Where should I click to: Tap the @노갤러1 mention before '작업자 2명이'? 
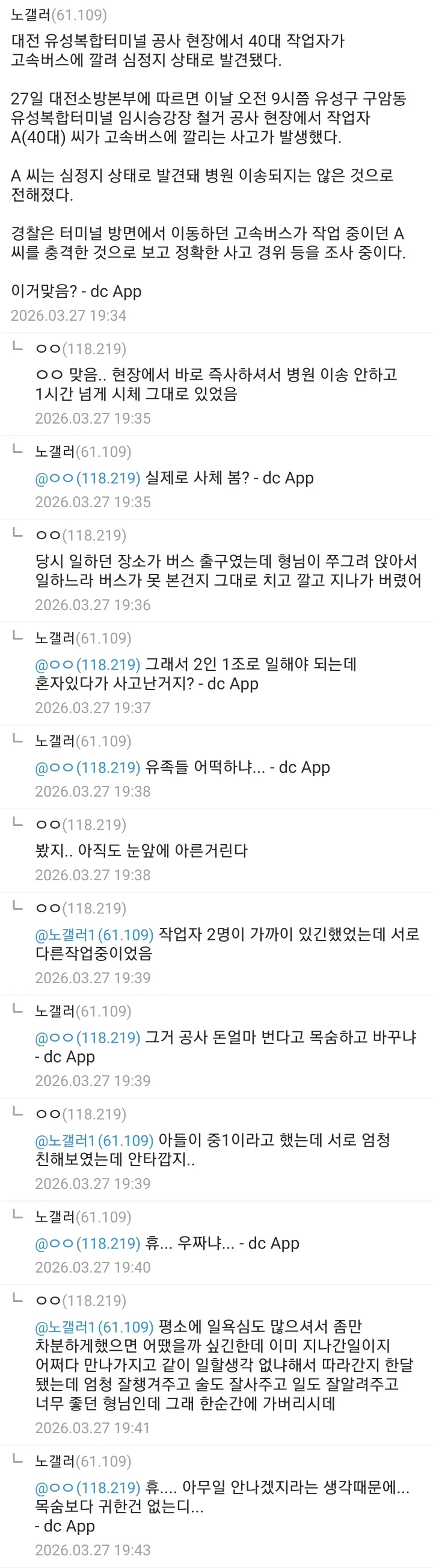(94, 934)
